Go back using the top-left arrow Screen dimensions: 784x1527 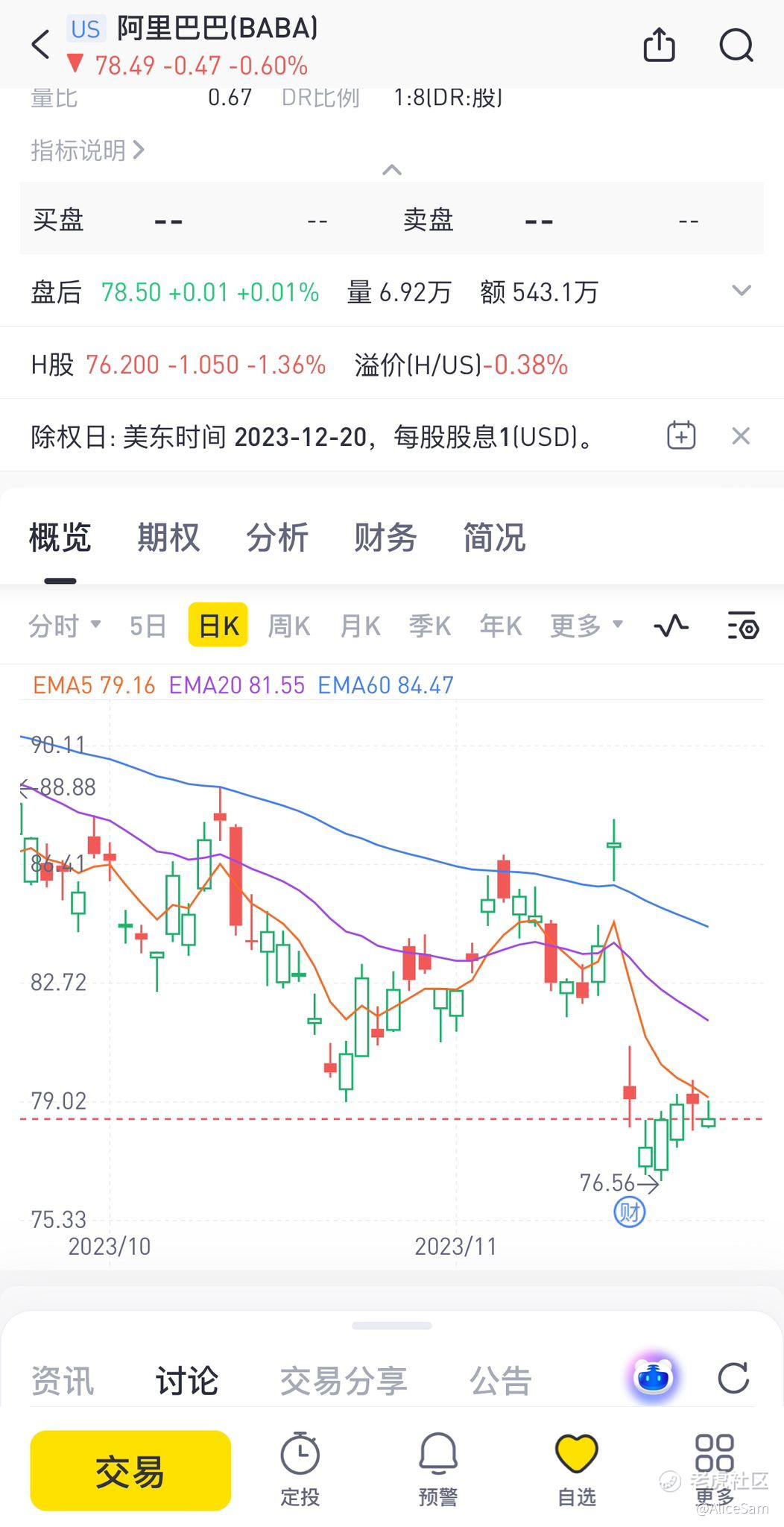(41, 45)
